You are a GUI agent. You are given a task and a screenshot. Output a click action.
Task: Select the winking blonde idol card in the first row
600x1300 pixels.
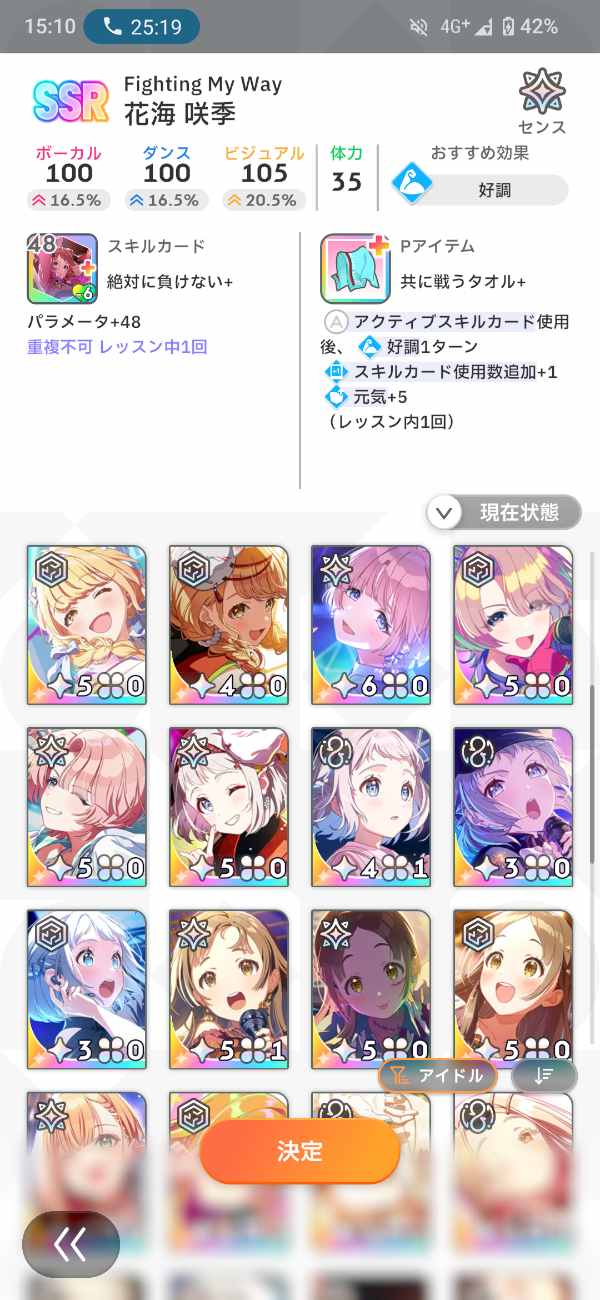click(x=87, y=625)
